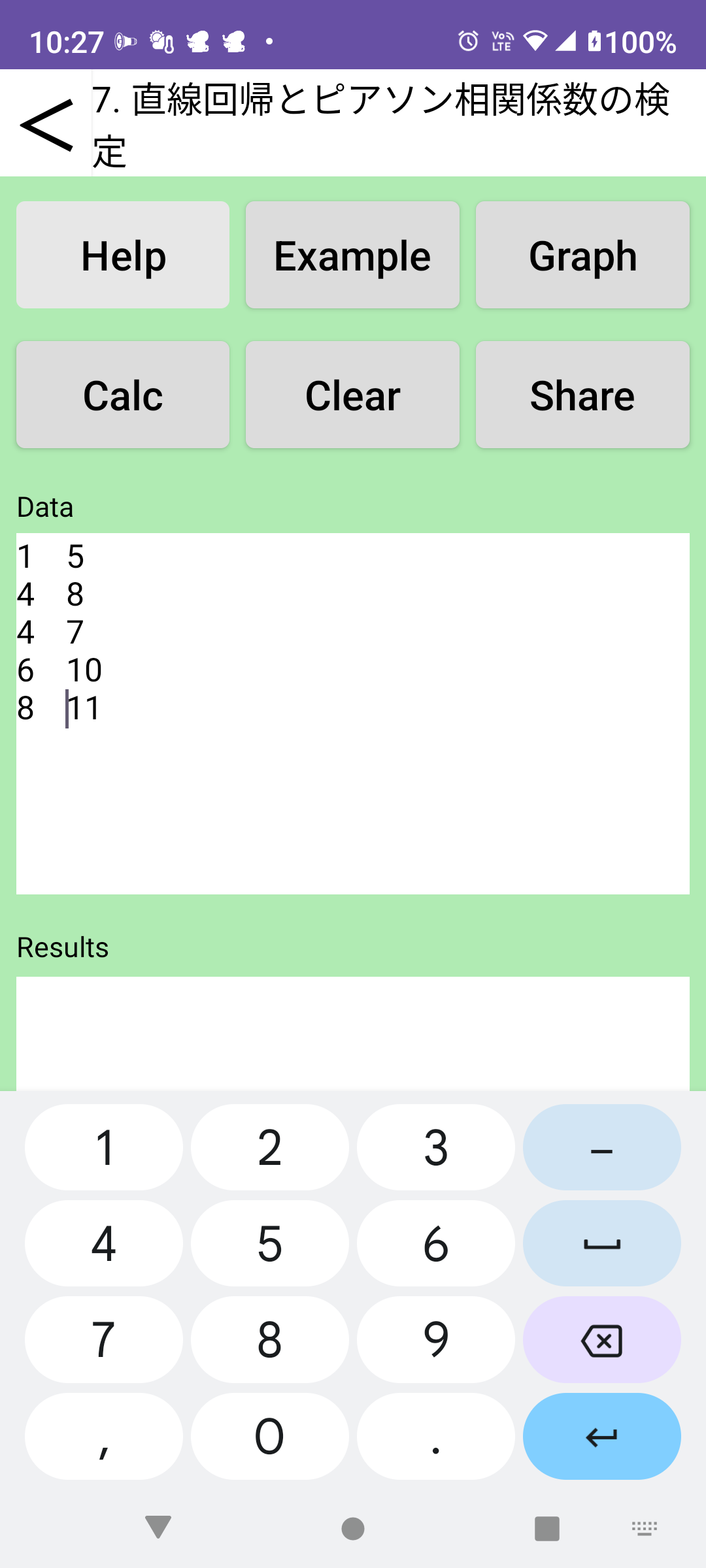Share the results
Screen dimensions: 706x1568
(582, 395)
